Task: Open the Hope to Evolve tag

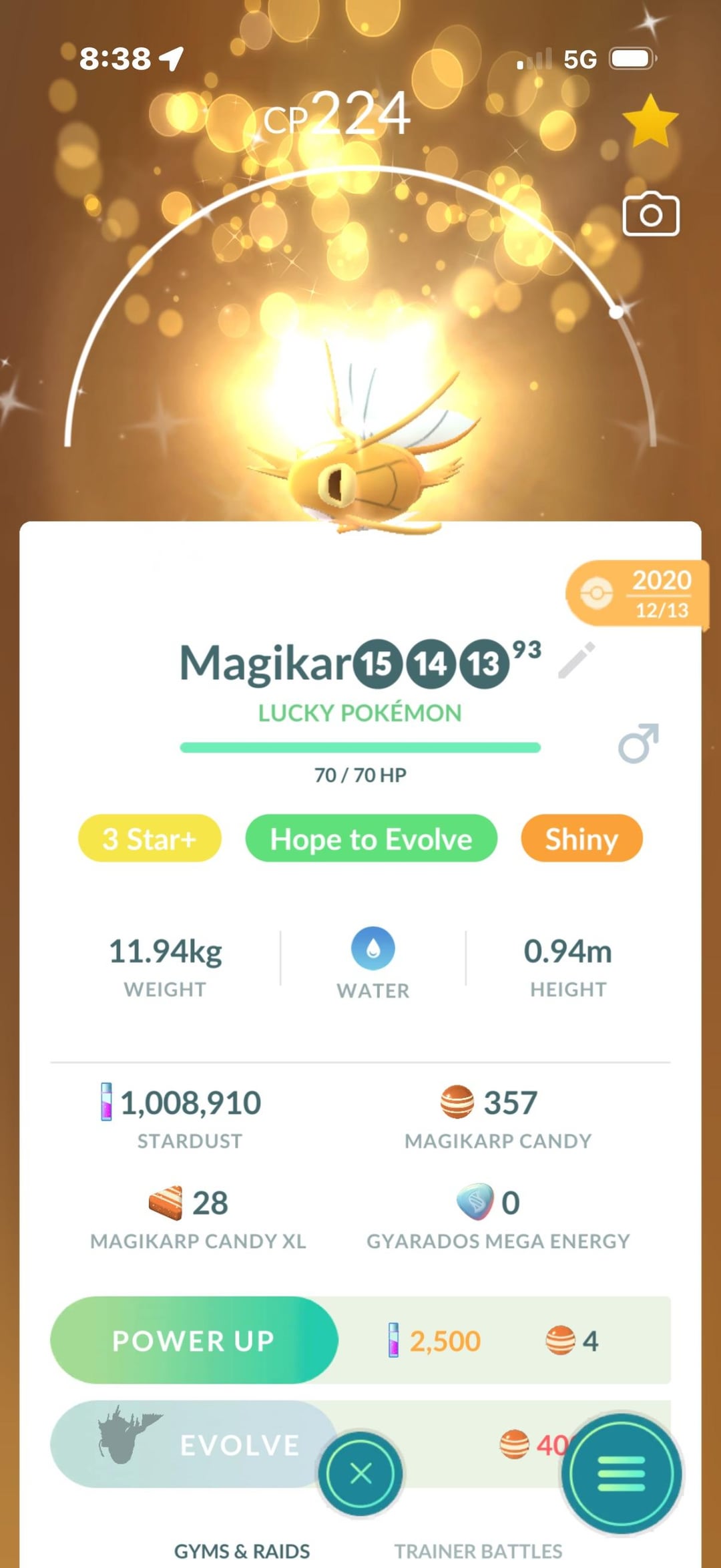Action: [371, 839]
